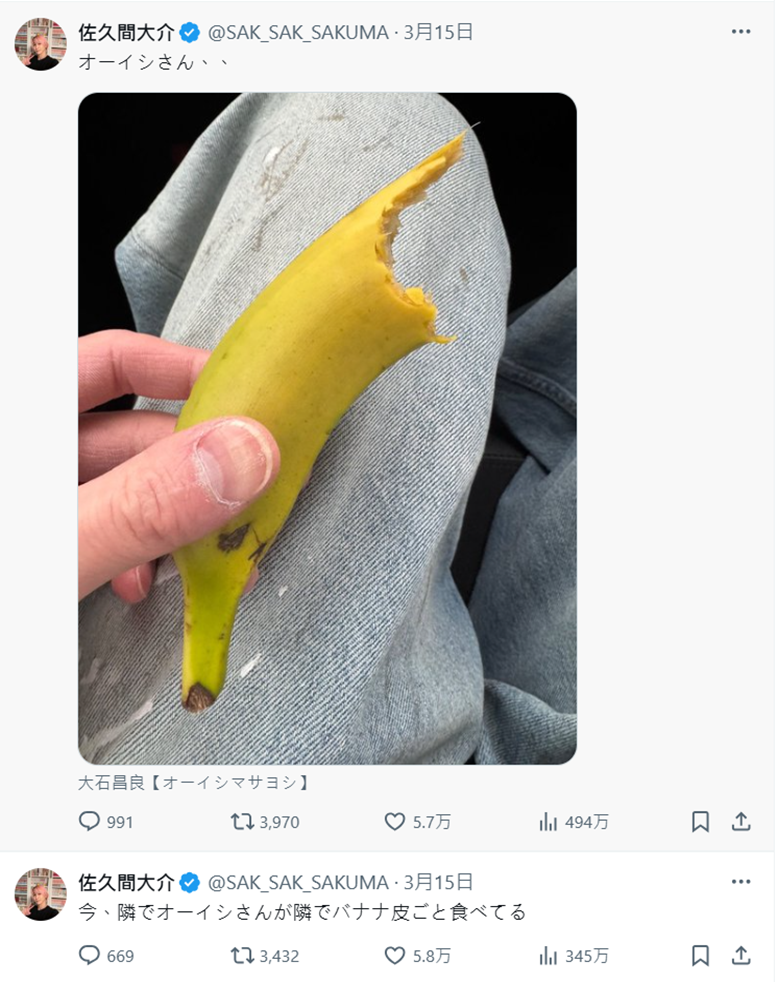Open the profile picture on the オーイシさん、、 post
This screenshot has width=778, height=982.
click(41, 44)
